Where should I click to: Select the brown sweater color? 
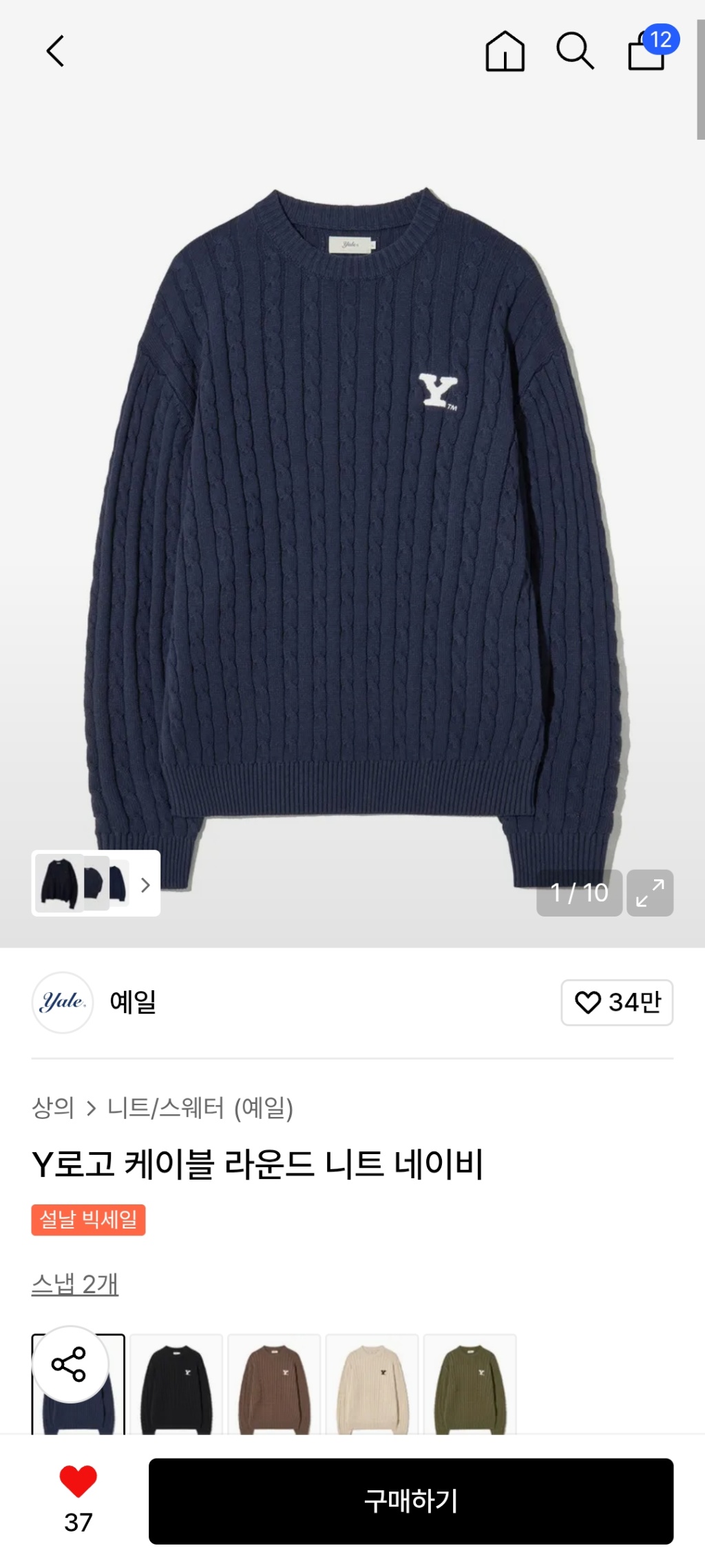click(x=274, y=1384)
